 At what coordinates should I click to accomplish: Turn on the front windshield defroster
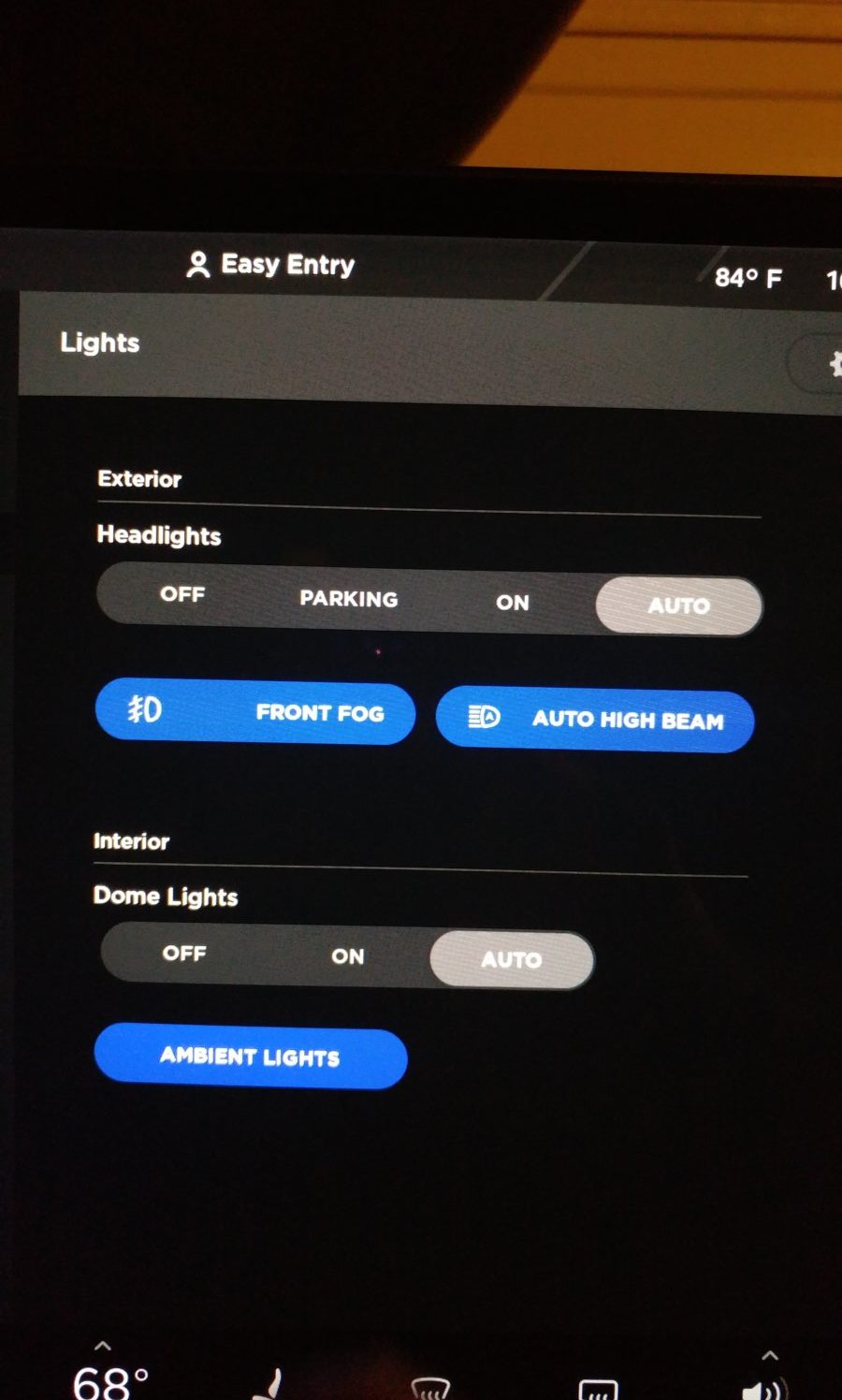pyautogui.click(x=430, y=1388)
